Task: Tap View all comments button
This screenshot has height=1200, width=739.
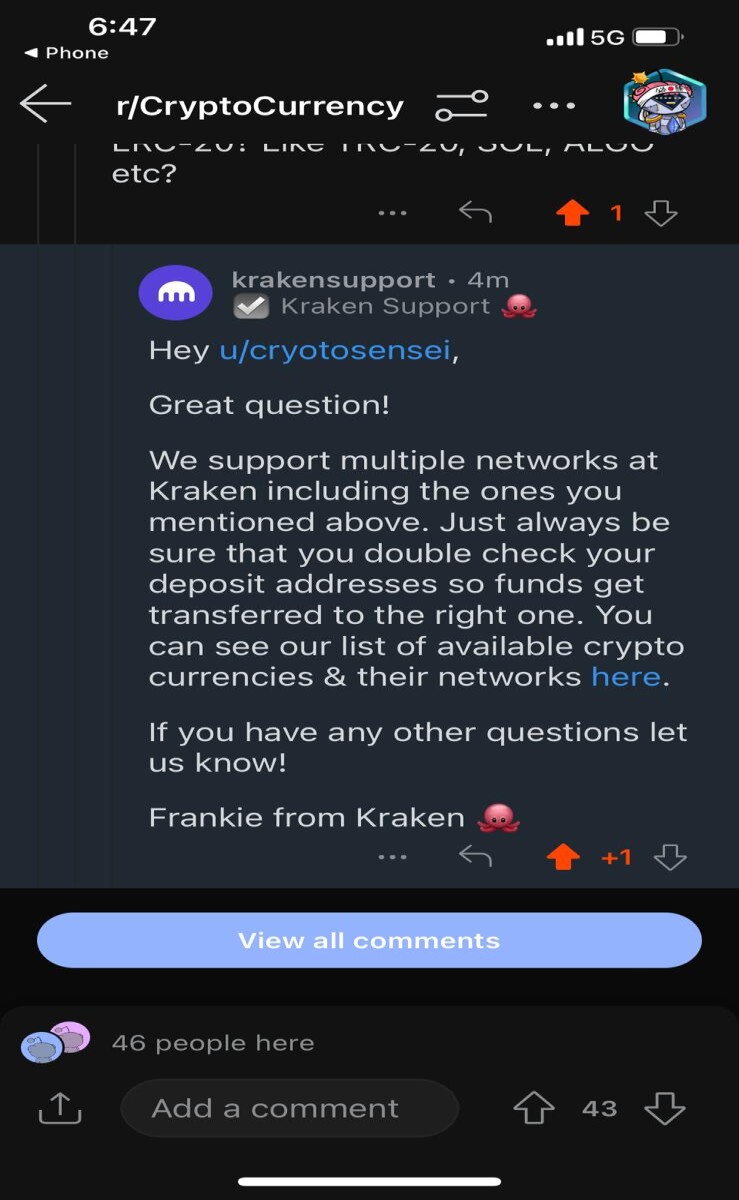Action: (369, 940)
